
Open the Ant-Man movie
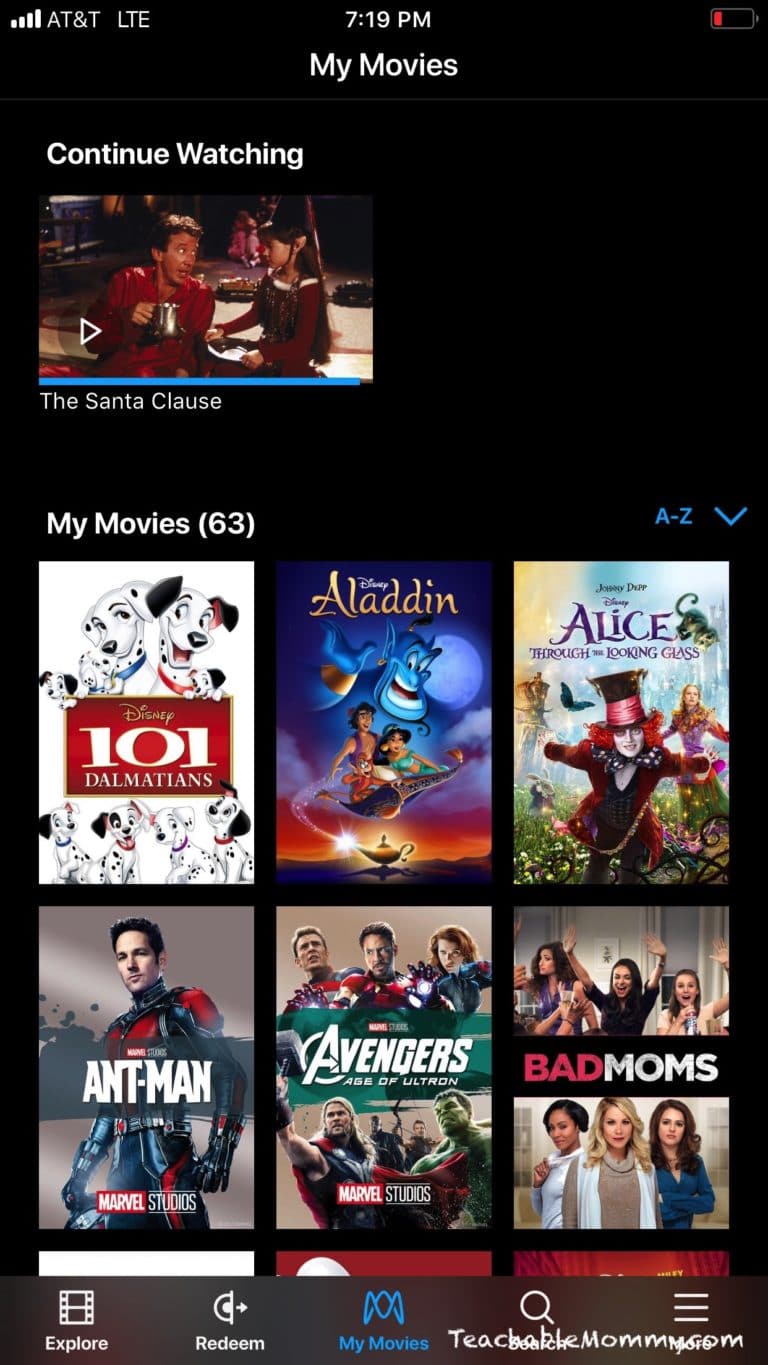pyautogui.click(x=146, y=1067)
